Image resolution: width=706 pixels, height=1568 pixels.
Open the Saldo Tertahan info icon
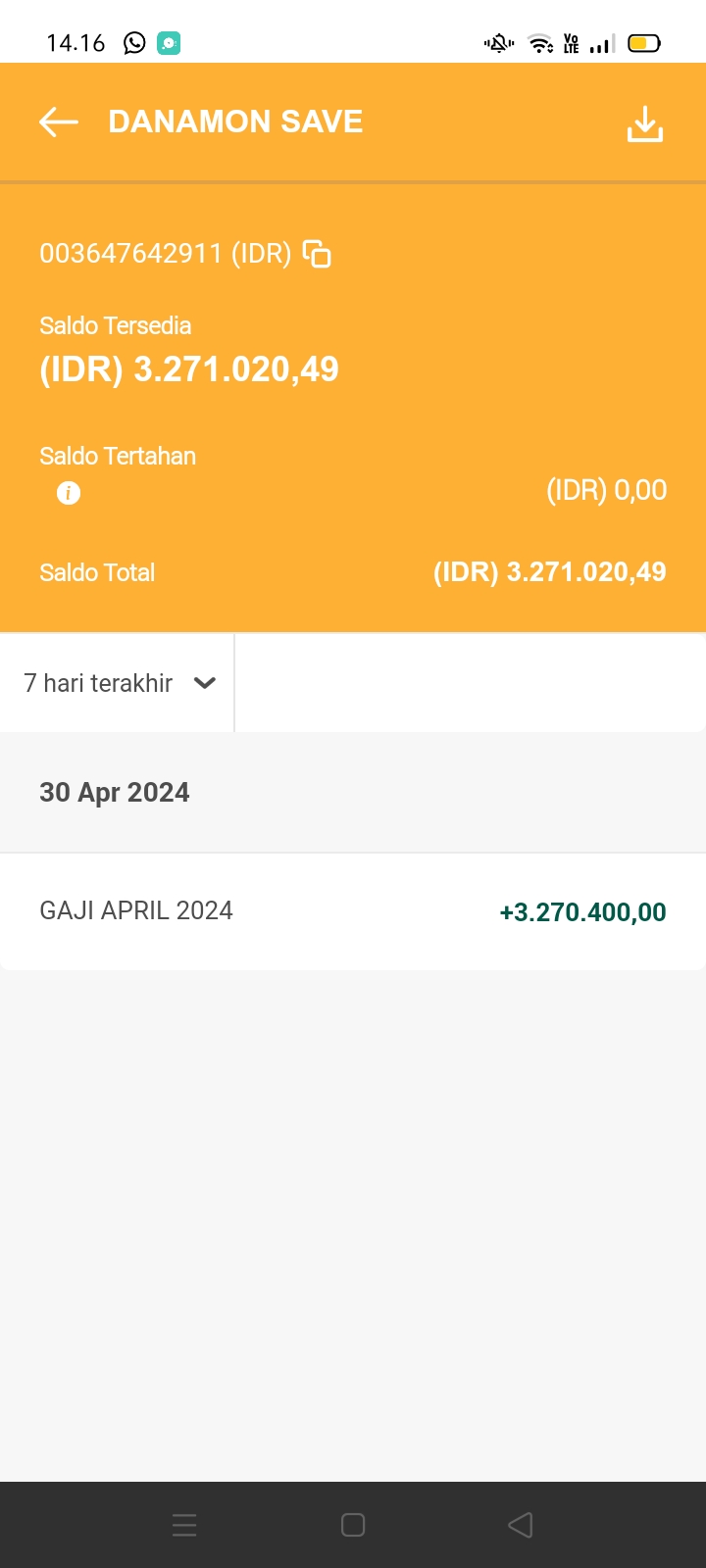click(x=69, y=493)
